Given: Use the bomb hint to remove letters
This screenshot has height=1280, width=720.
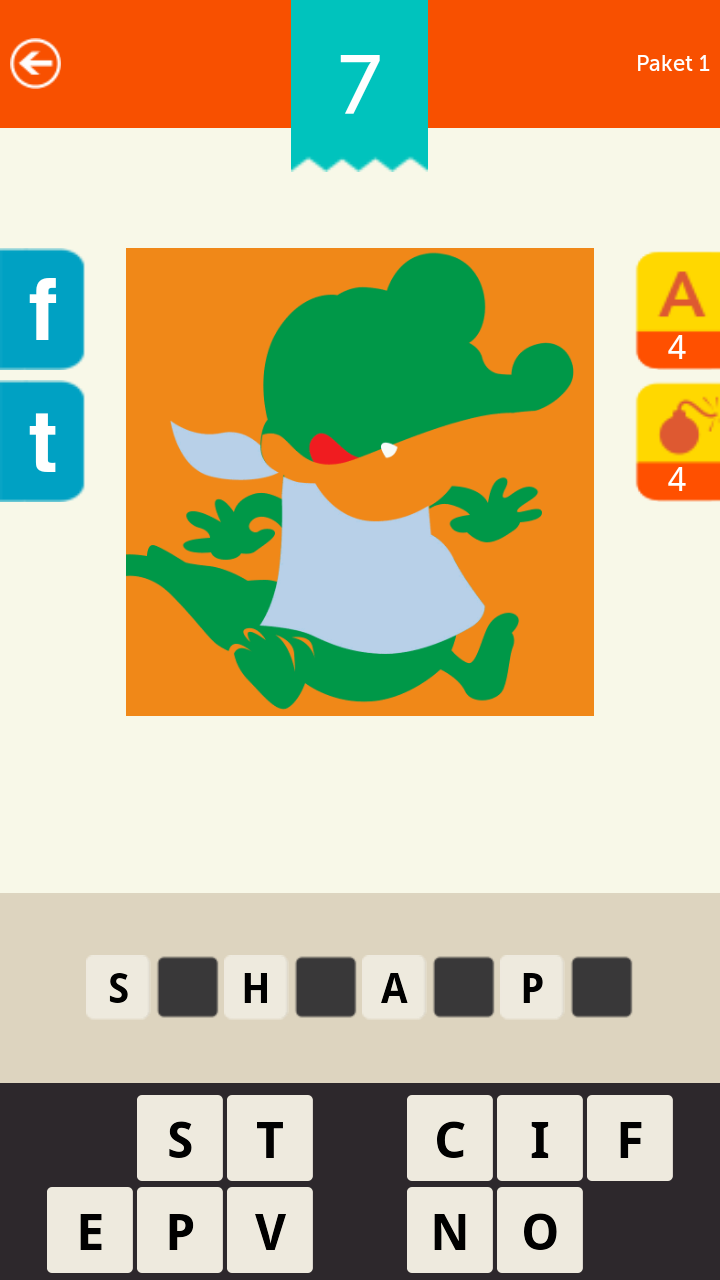Looking at the screenshot, I should pyautogui.click(x=679, y=442).
